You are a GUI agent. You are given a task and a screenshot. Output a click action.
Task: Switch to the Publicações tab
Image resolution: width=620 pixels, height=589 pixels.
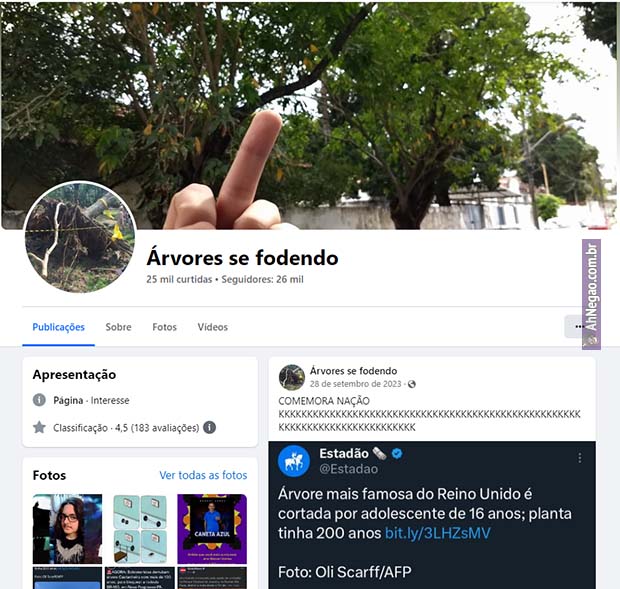point(58,327)
